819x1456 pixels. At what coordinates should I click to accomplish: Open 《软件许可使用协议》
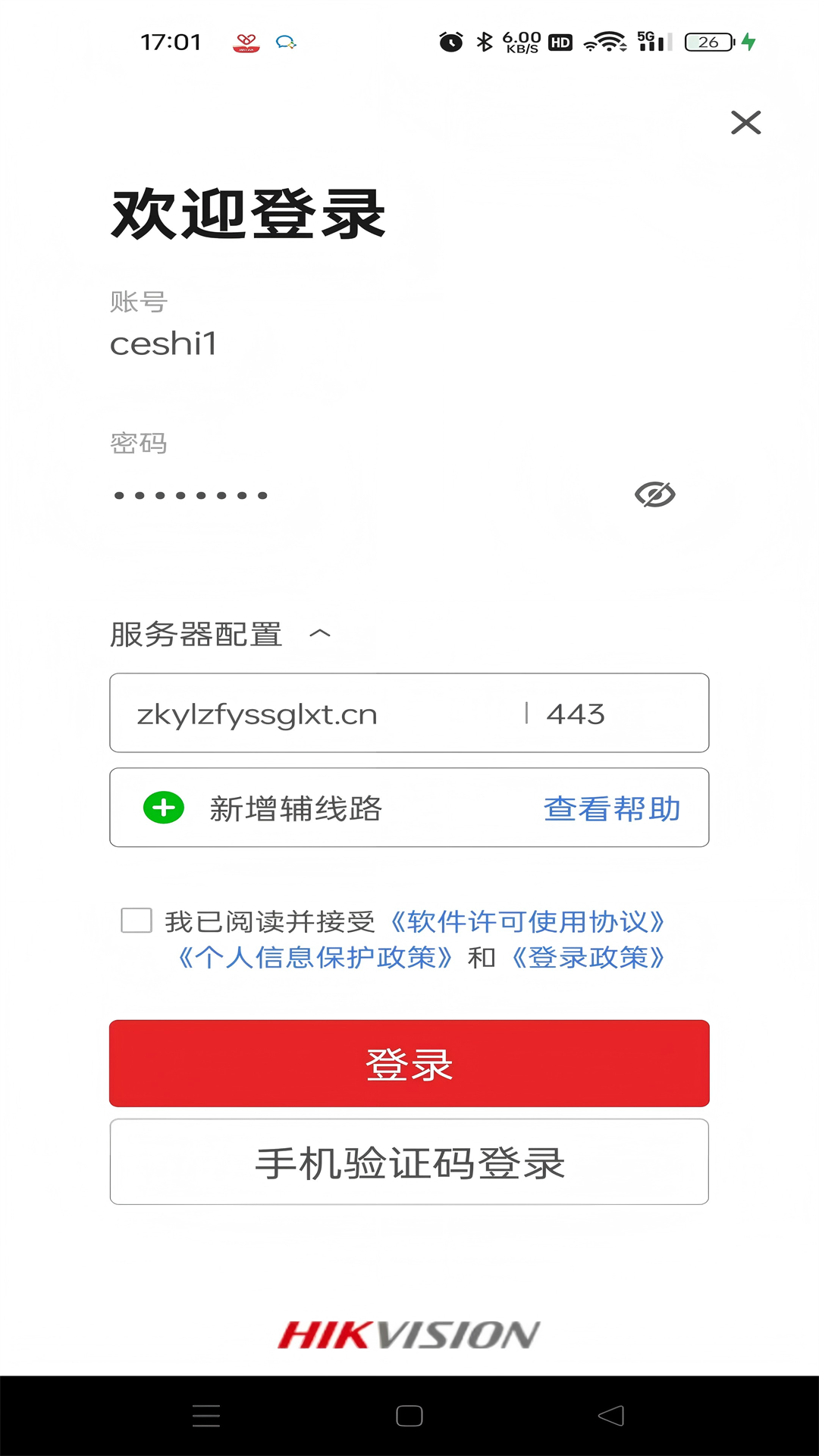[x=528, y=921]
